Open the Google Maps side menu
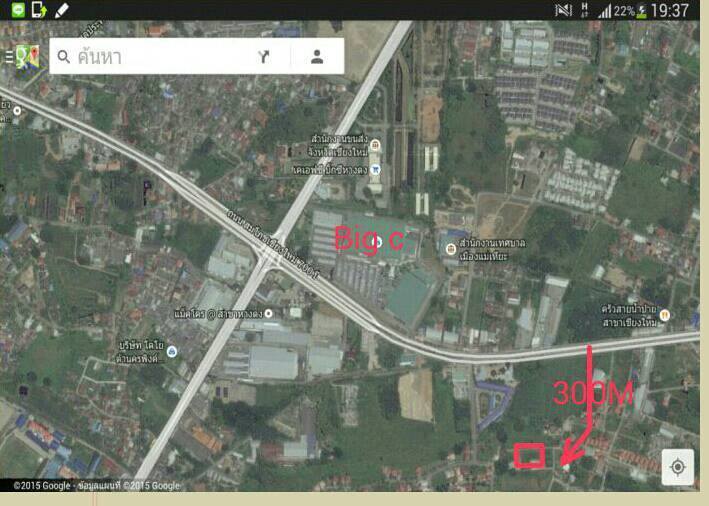 (x=20, y=57)
